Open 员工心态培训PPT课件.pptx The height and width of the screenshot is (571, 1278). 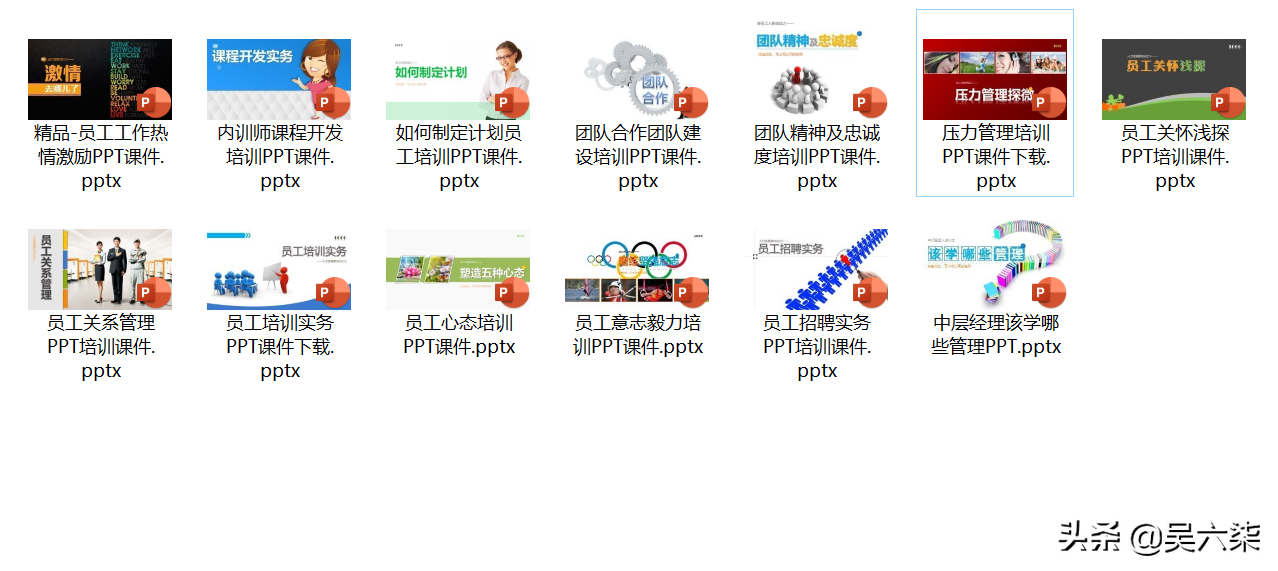point(458,270)
